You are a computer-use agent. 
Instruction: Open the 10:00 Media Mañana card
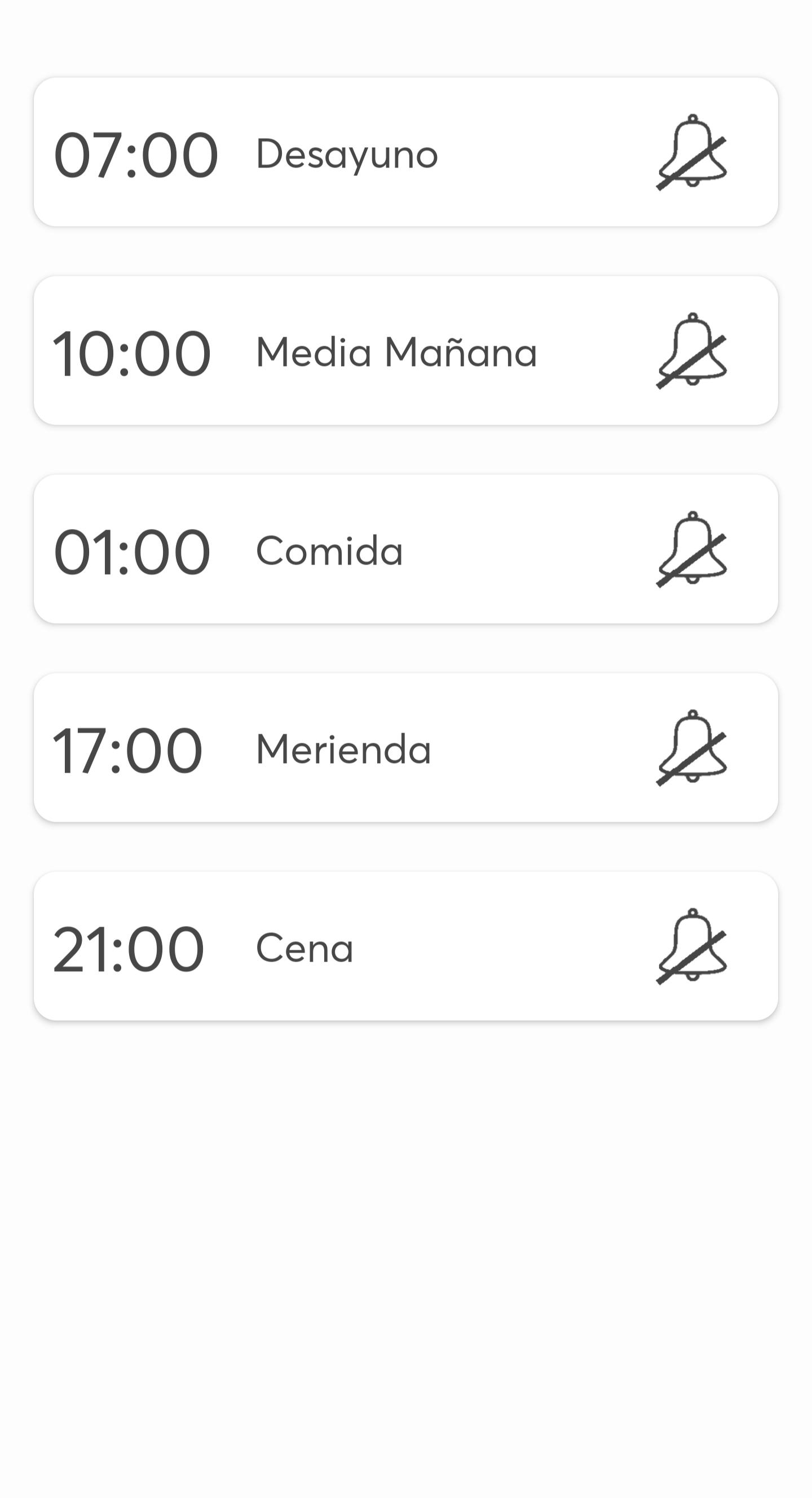405,351
